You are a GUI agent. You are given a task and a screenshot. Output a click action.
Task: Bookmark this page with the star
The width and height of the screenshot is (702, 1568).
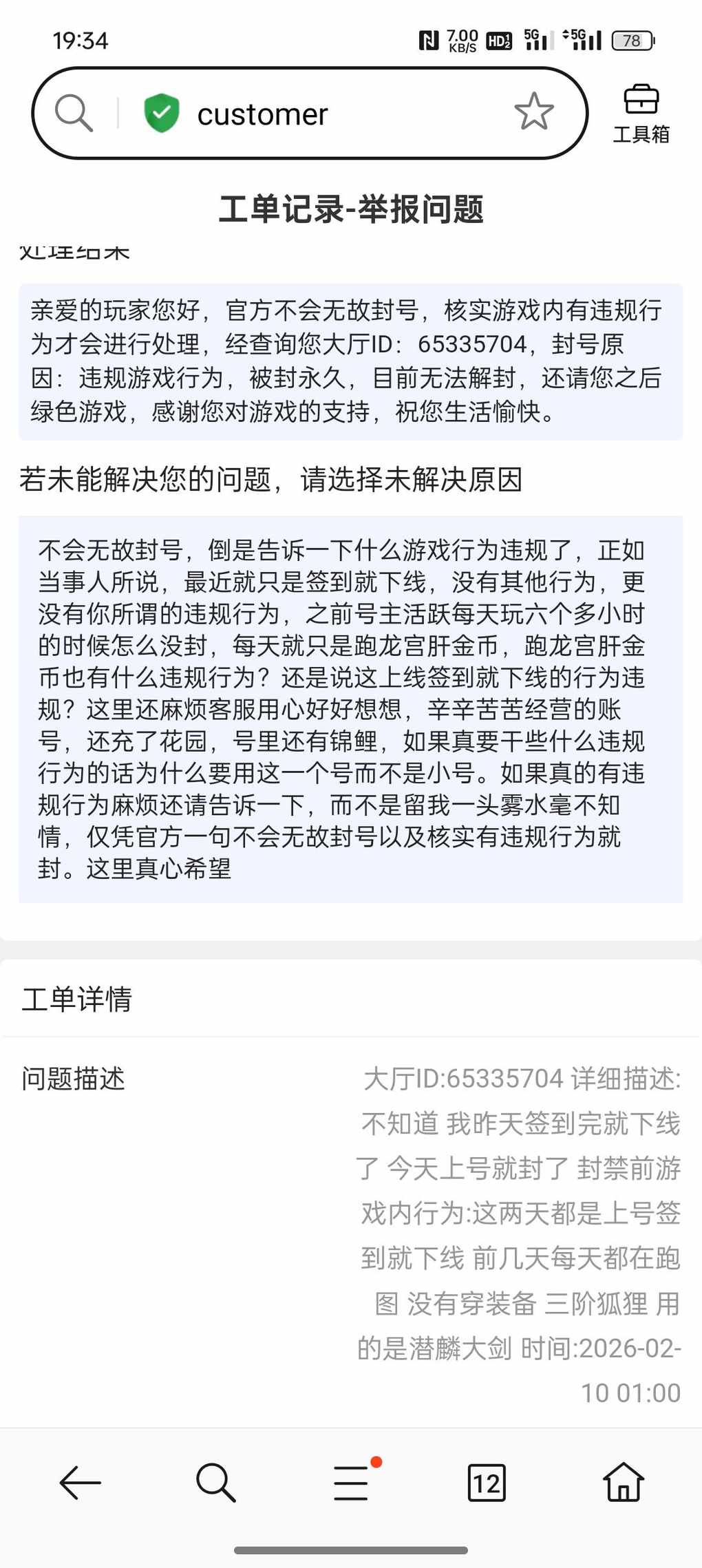point(533,112)
